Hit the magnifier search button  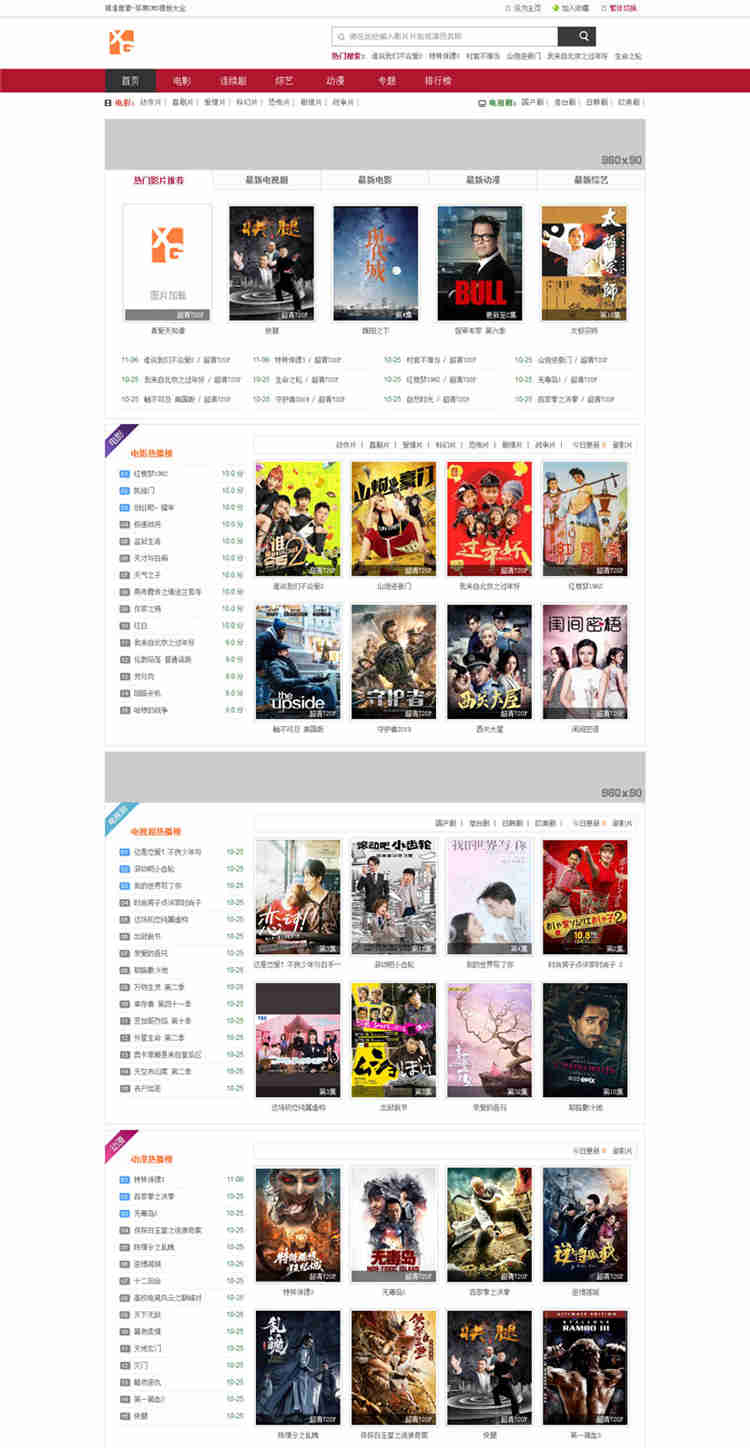pyautogui.click(x=577, y=37)
